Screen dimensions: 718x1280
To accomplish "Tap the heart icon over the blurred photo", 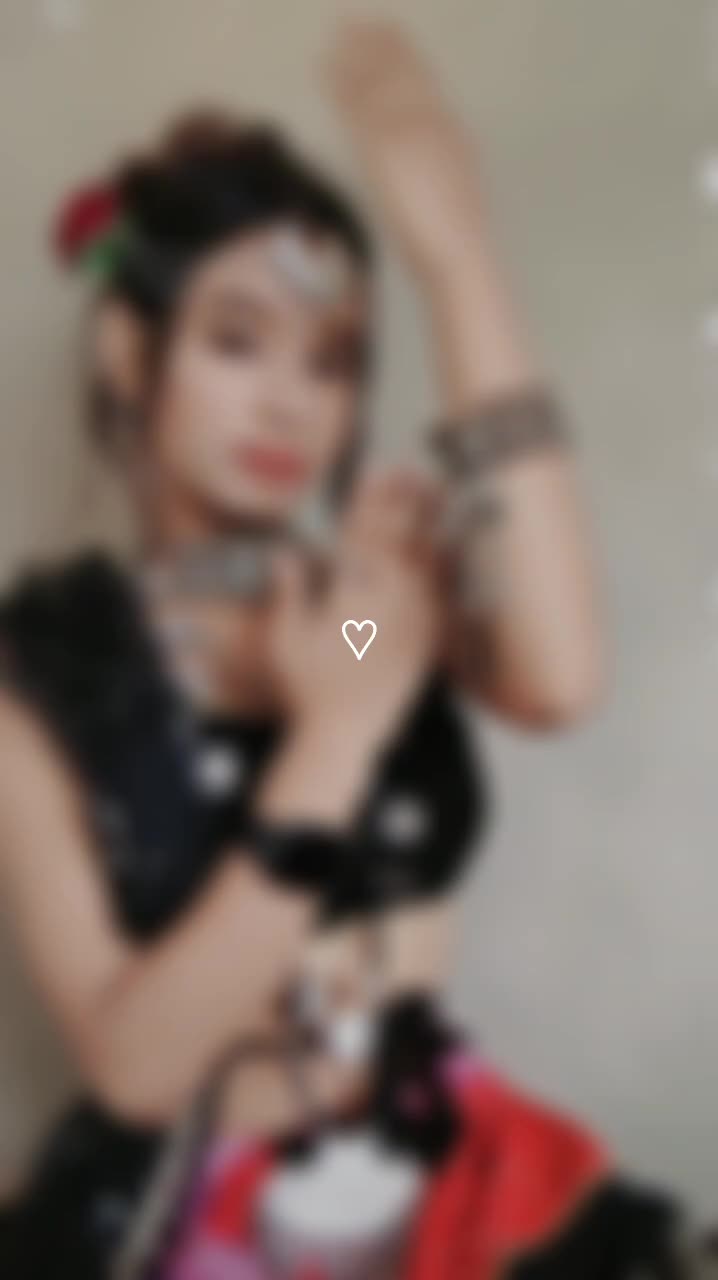I will point(359,639).
